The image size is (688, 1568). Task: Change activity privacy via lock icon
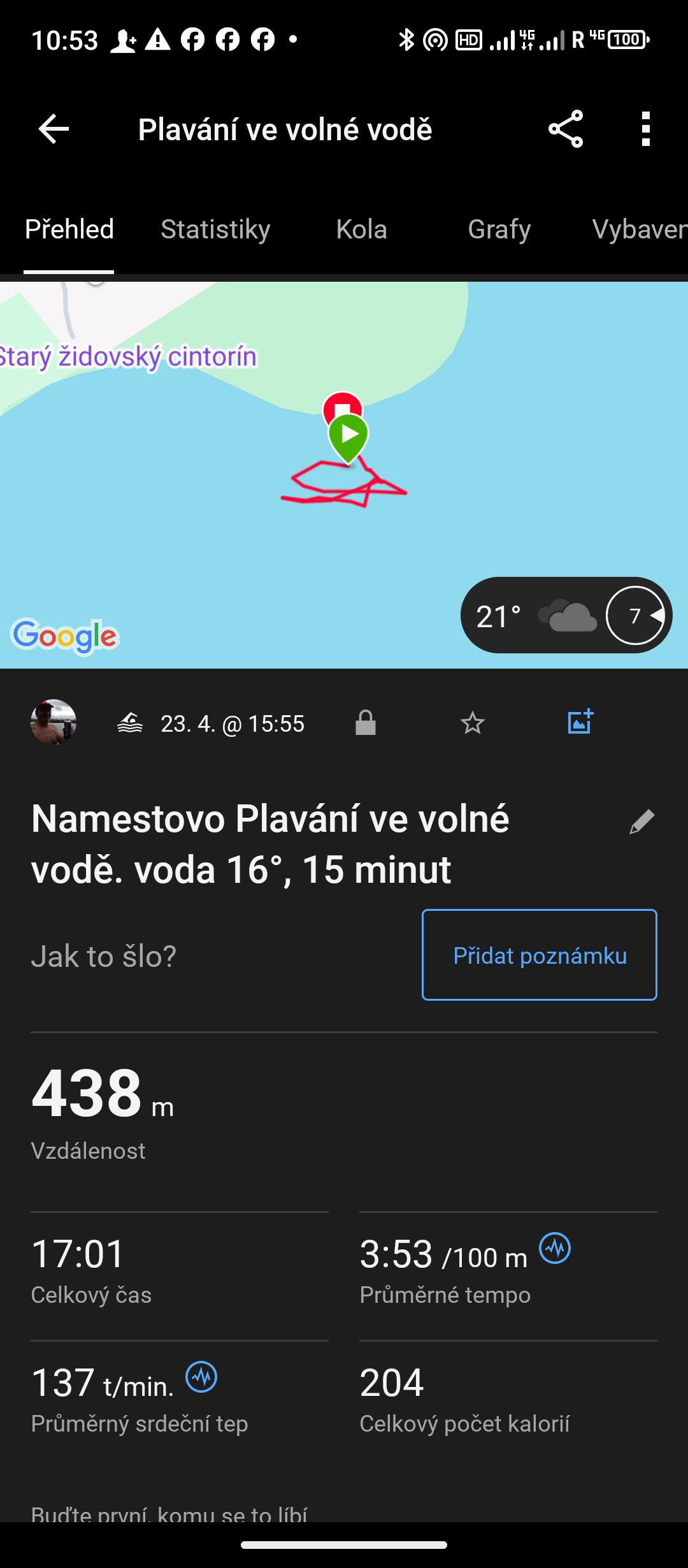[x=365, y=723]
